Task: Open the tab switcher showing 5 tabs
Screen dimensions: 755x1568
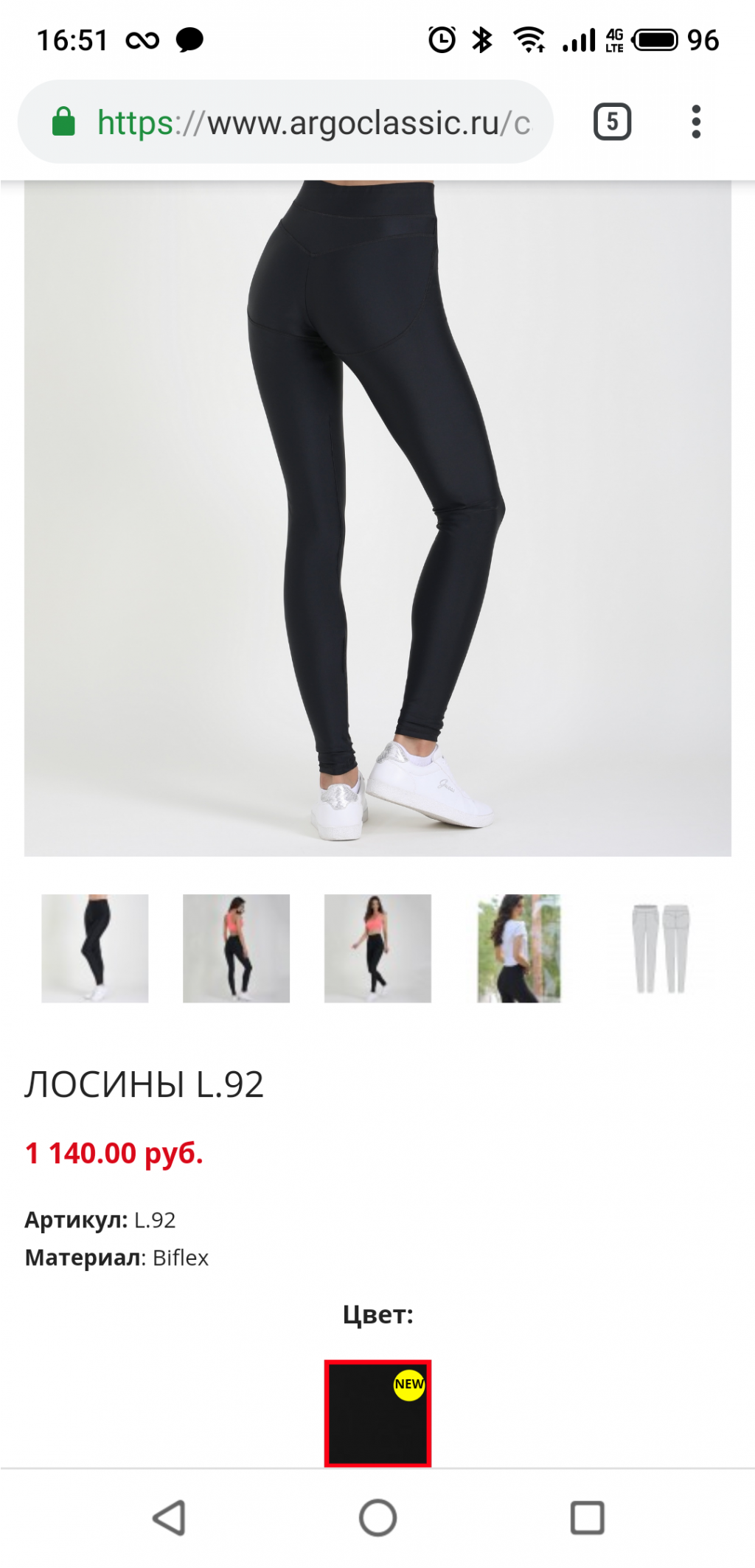Action: click(612, 122)
